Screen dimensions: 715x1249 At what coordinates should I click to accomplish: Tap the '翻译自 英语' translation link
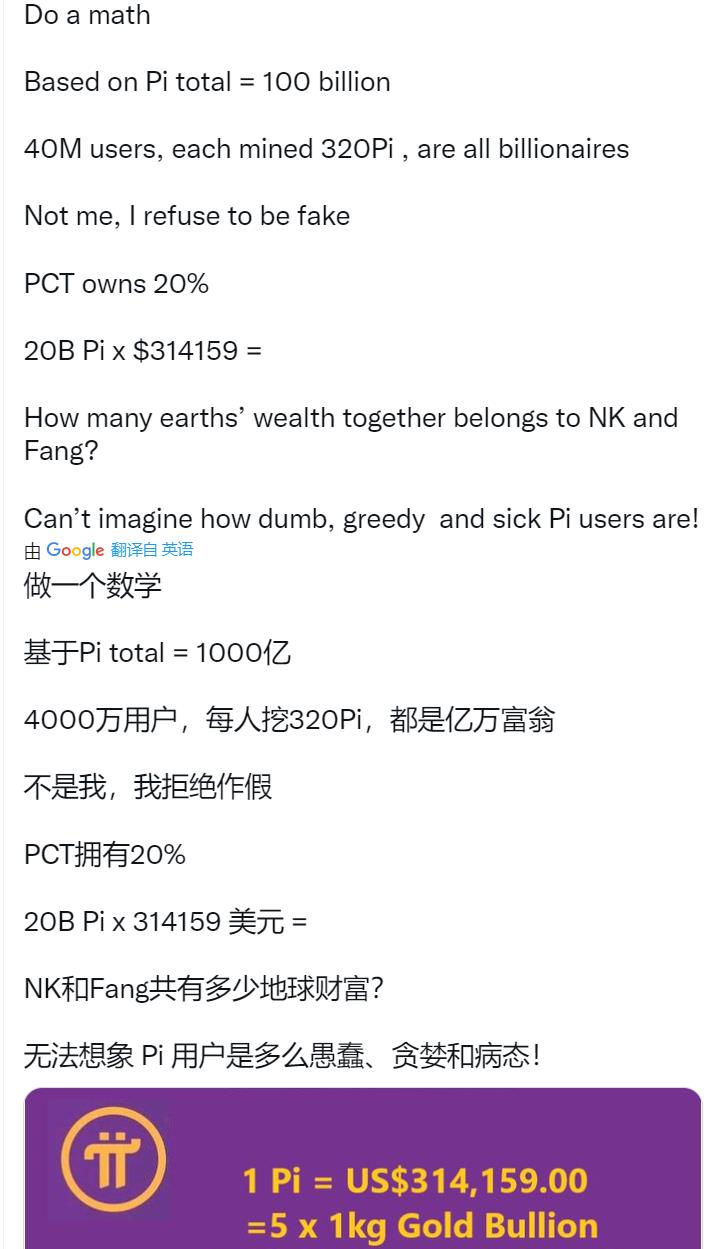(x=151, y=550)
